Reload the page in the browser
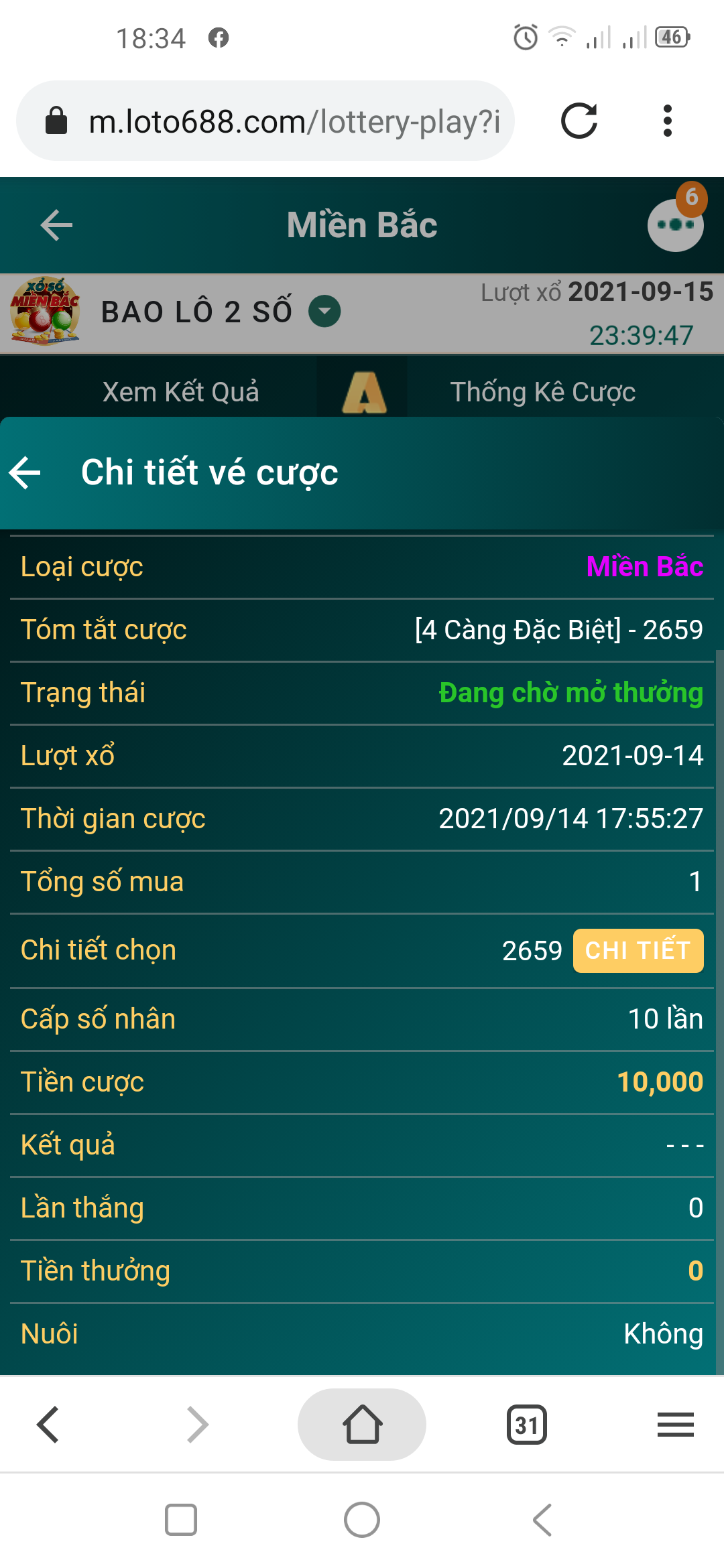Screen dimensions: 724x1568 tap(579, 121)
